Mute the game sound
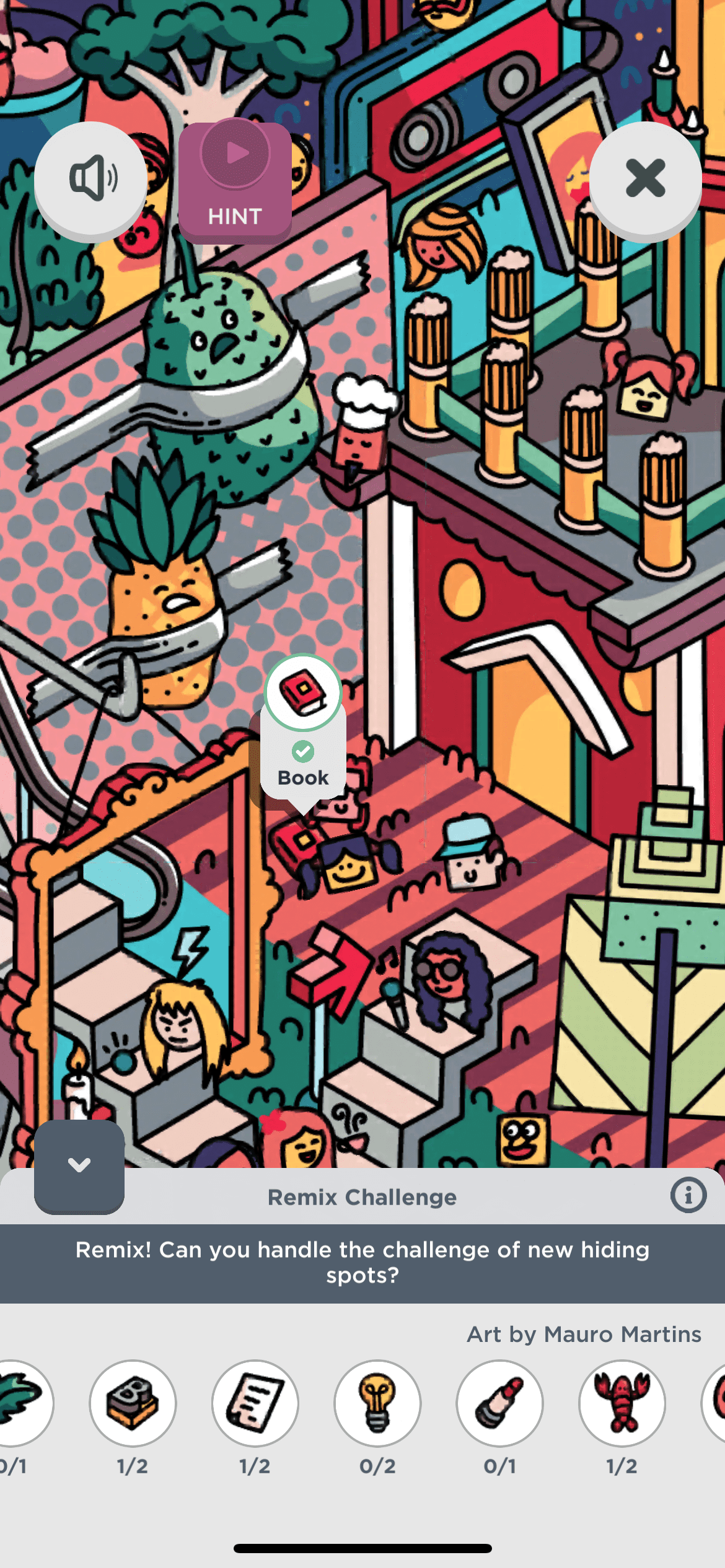 [x=90, y=178]
